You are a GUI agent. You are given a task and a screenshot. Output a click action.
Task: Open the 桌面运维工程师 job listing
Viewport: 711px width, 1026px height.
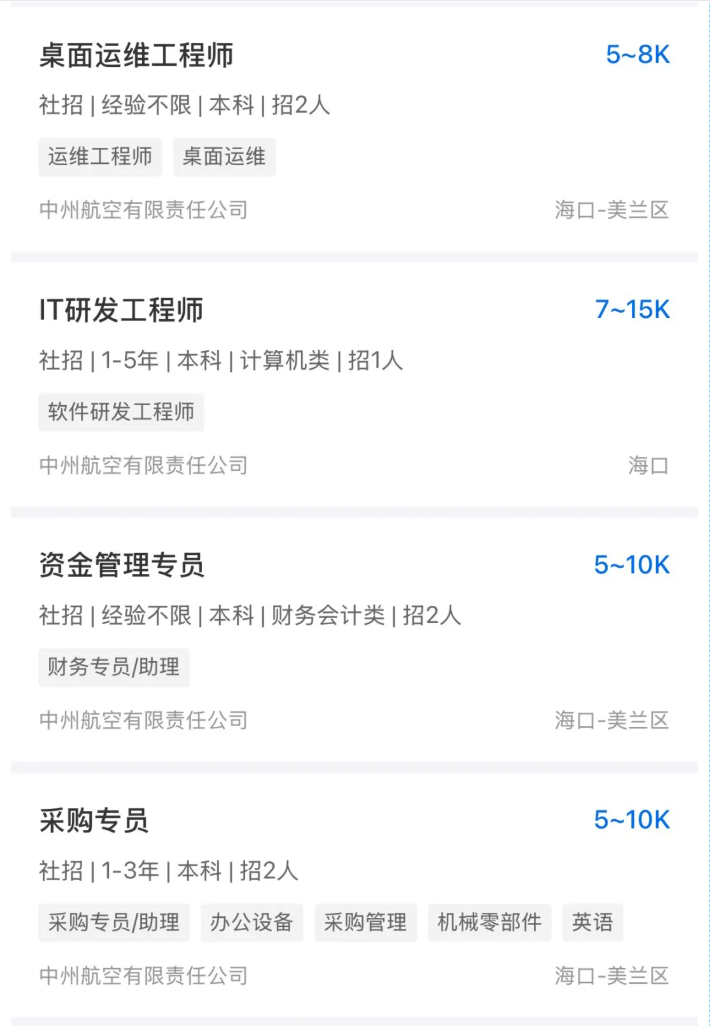(x=137, y=55)
